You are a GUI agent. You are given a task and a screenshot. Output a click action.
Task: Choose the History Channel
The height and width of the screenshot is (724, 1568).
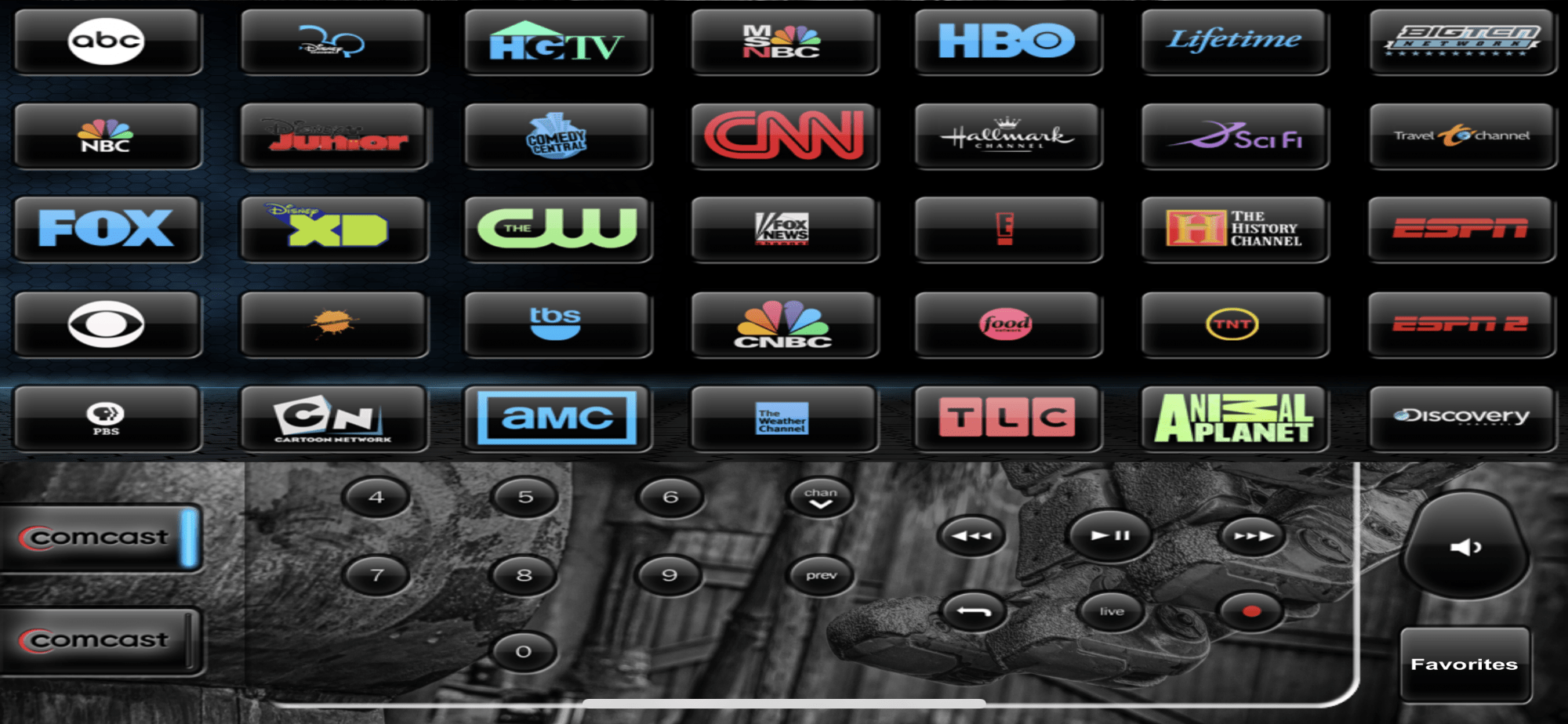click(1234, 229)
